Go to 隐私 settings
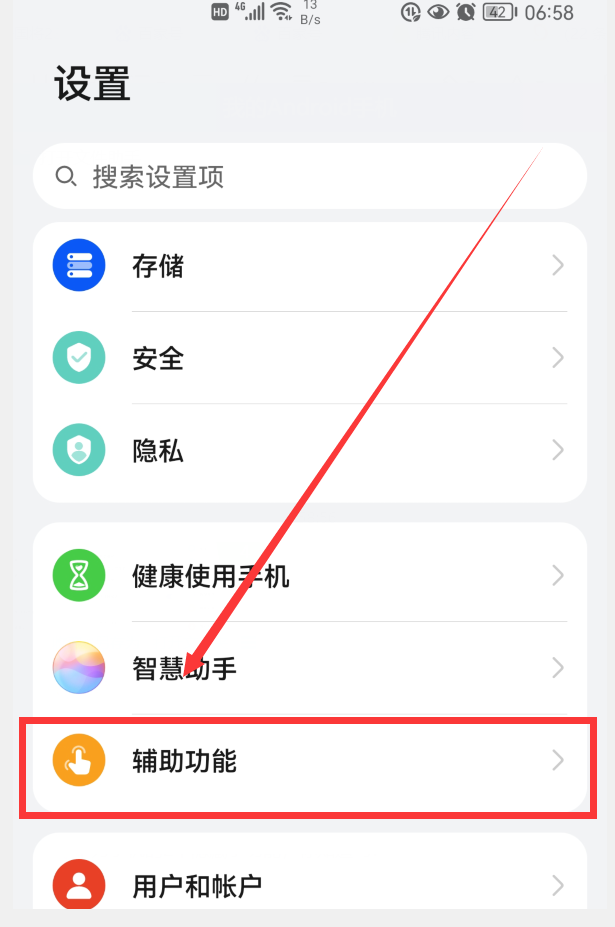 [309, 450]
